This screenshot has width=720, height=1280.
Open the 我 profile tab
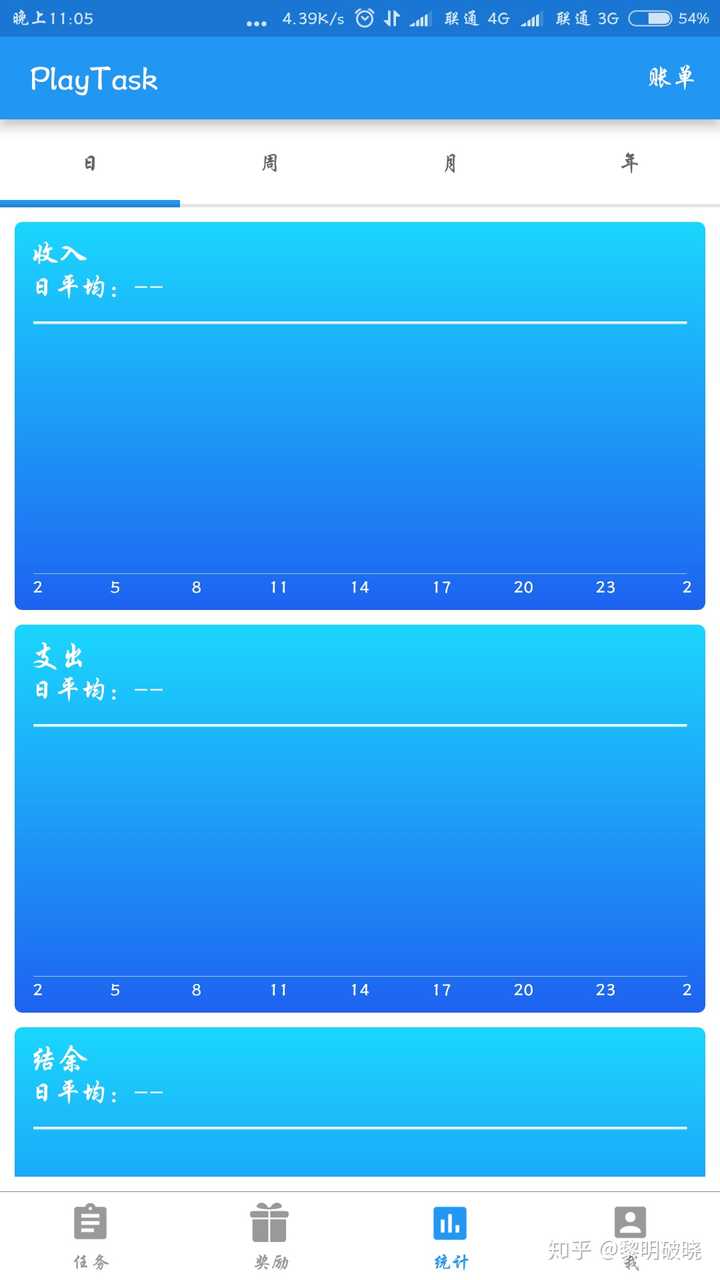tap(630, 1236)
